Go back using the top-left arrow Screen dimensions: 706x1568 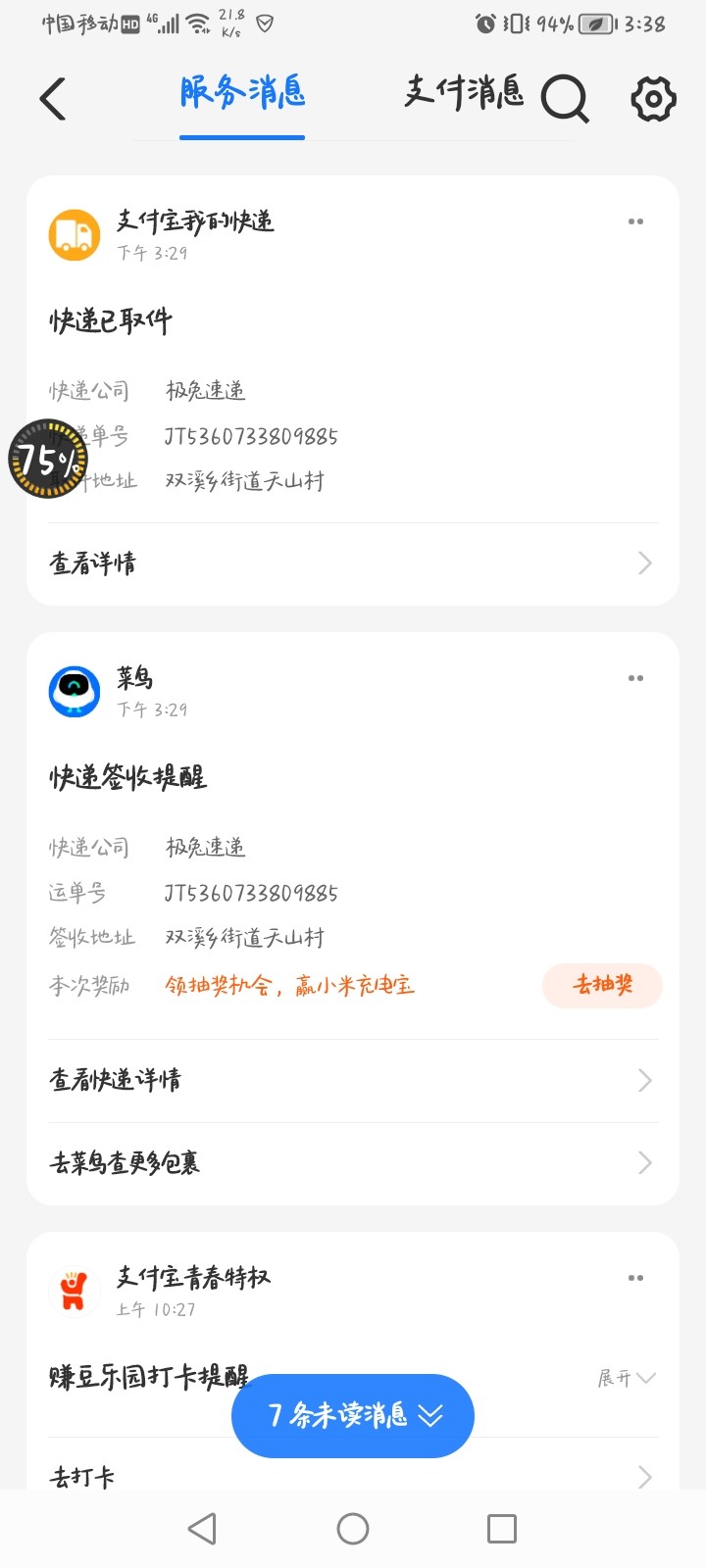pos(53,99)
